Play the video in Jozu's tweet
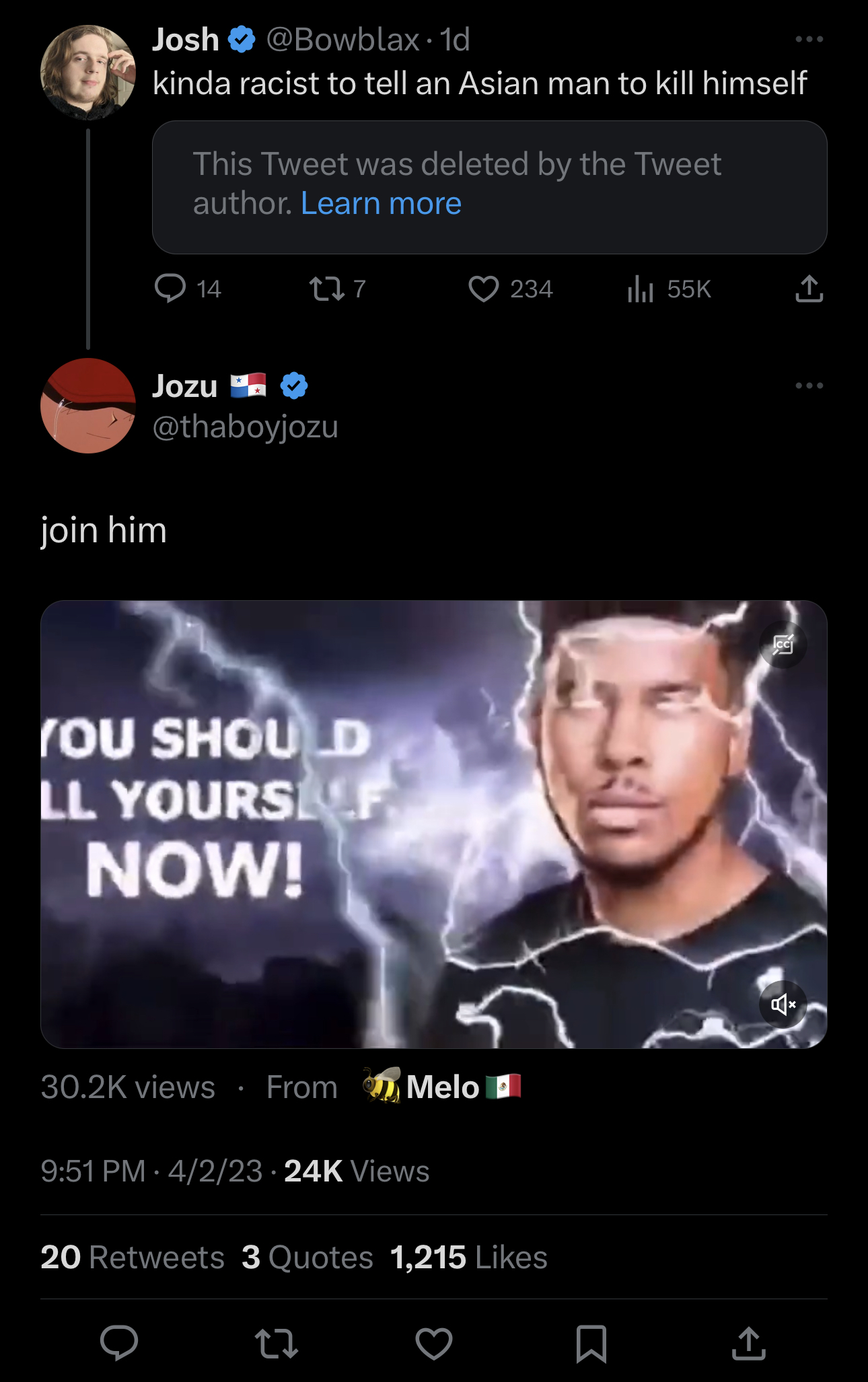 pyautogui.click(x=434, y=824)
